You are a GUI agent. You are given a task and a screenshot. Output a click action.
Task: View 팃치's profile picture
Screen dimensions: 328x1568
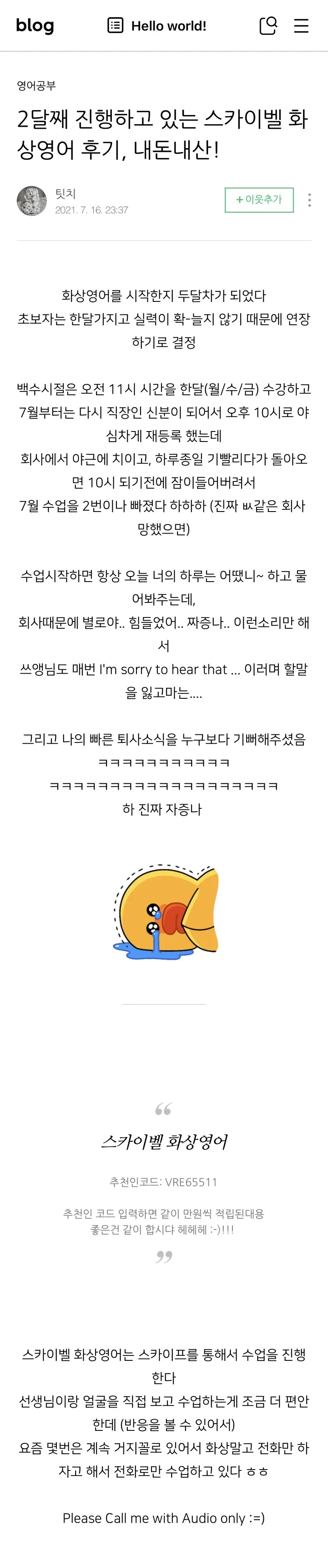tap(32, 201)
